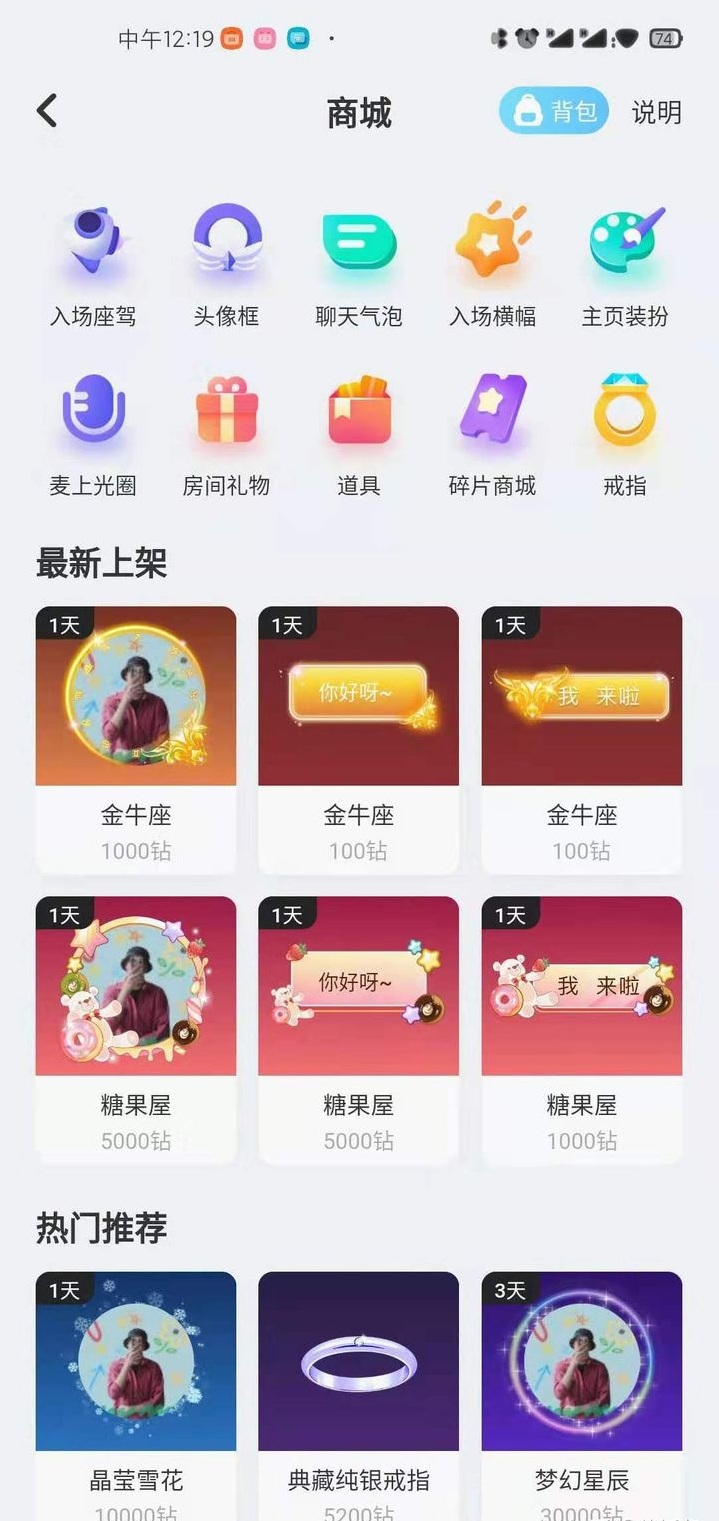The image size is (719, 1521).
Task: Open the 房间礼物 category
Action: (x=226, y=434)
